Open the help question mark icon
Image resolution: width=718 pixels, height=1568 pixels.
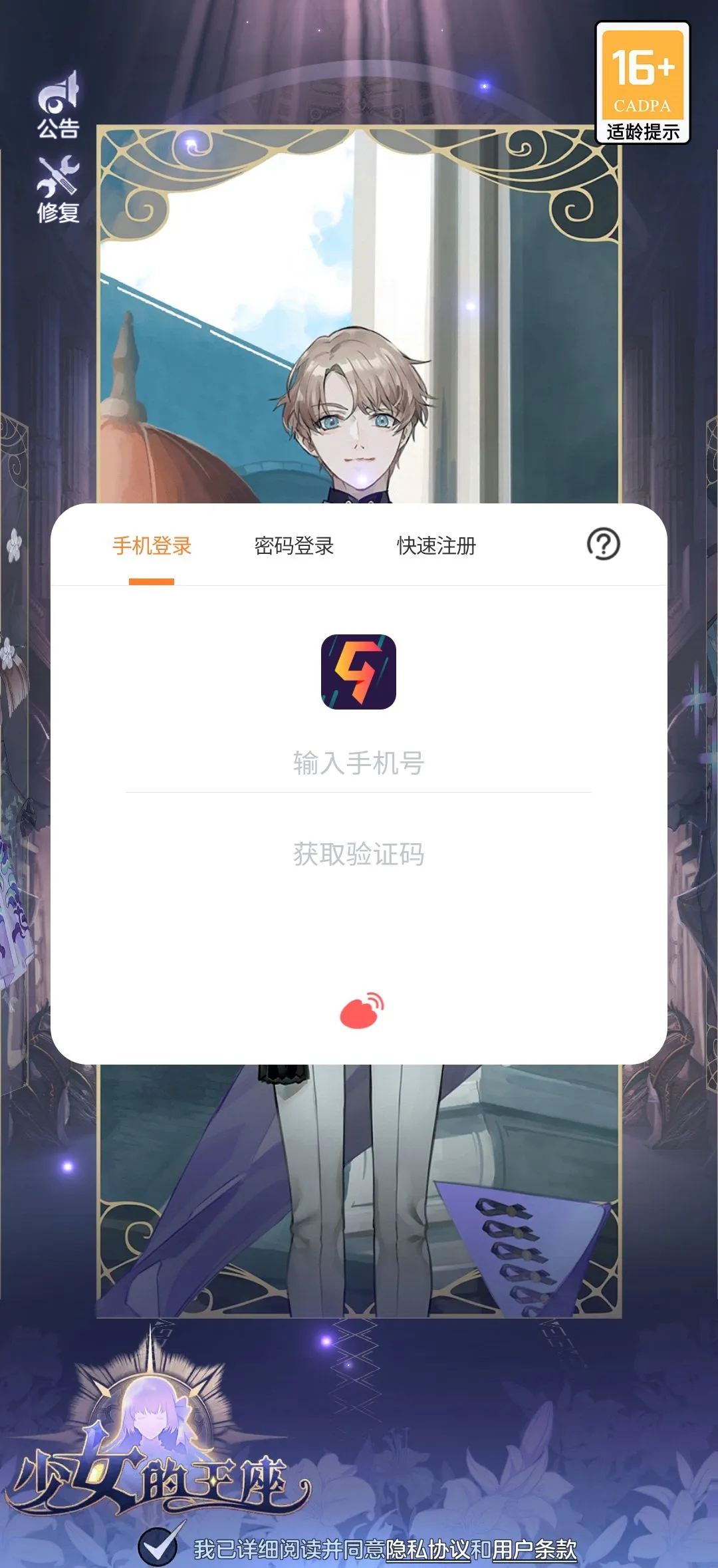(x=603, y=545)
